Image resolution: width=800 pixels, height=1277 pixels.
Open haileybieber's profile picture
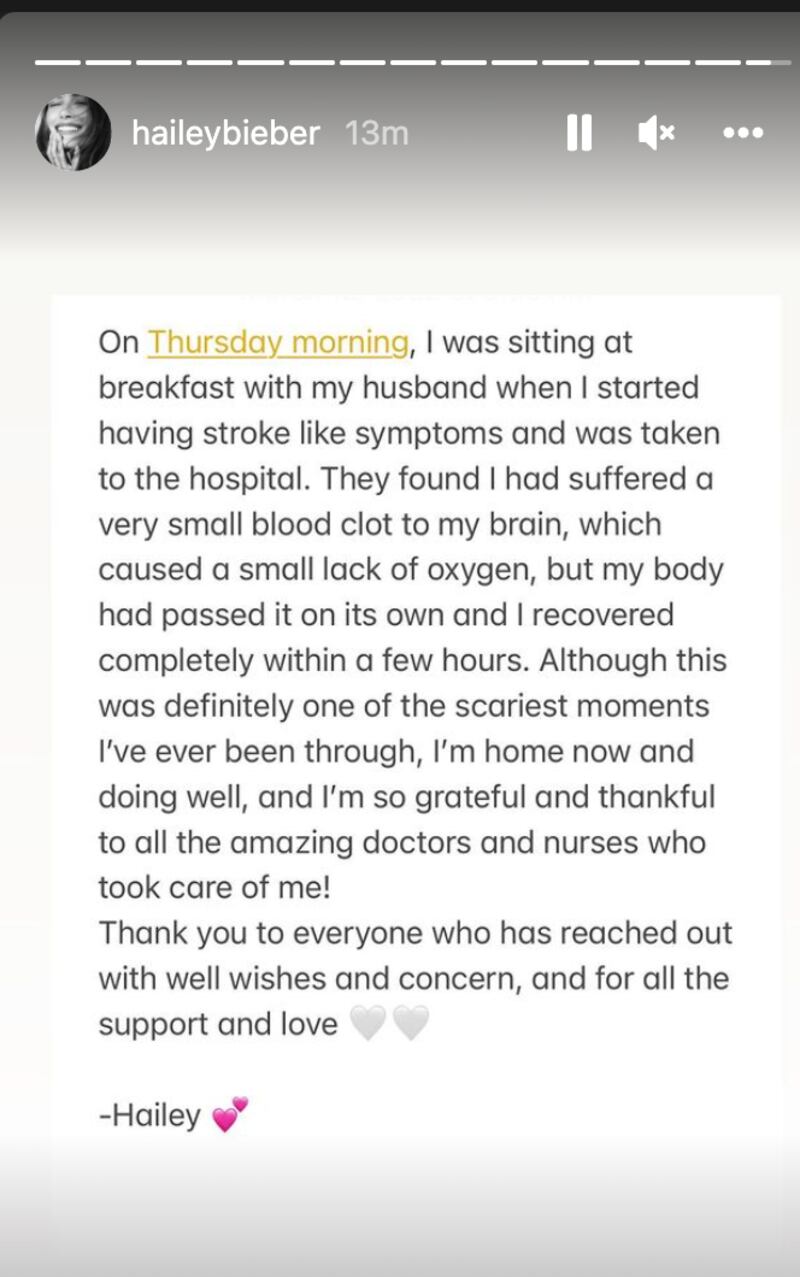[x=73, y=132]
